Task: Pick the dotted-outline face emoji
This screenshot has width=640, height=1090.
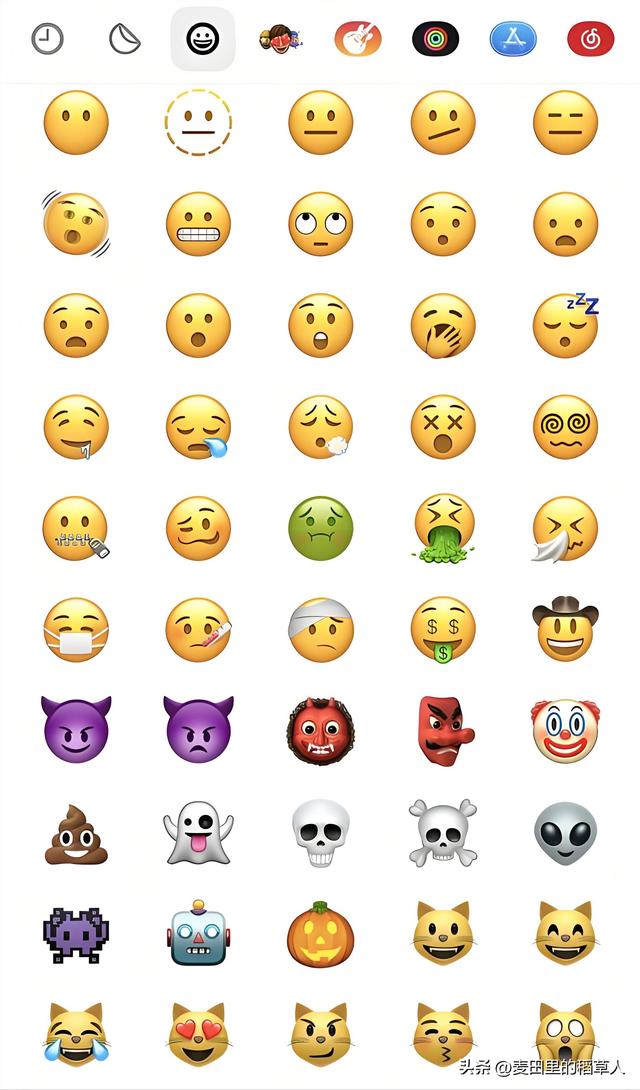Action: pyautogui.click(x=198, y=123)
